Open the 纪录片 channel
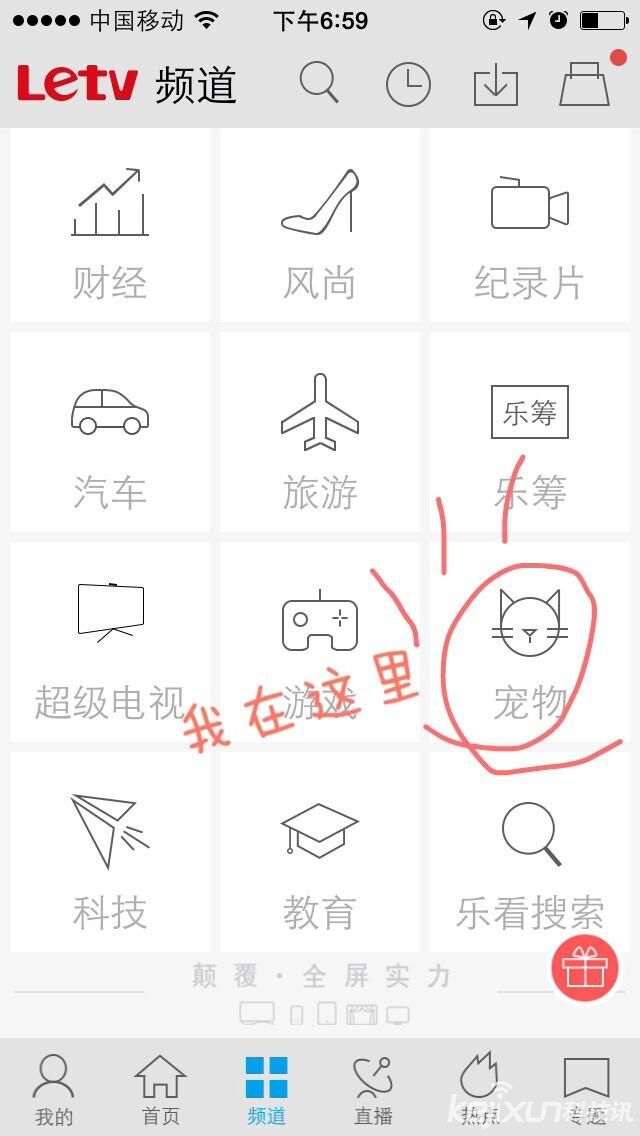 530,226
